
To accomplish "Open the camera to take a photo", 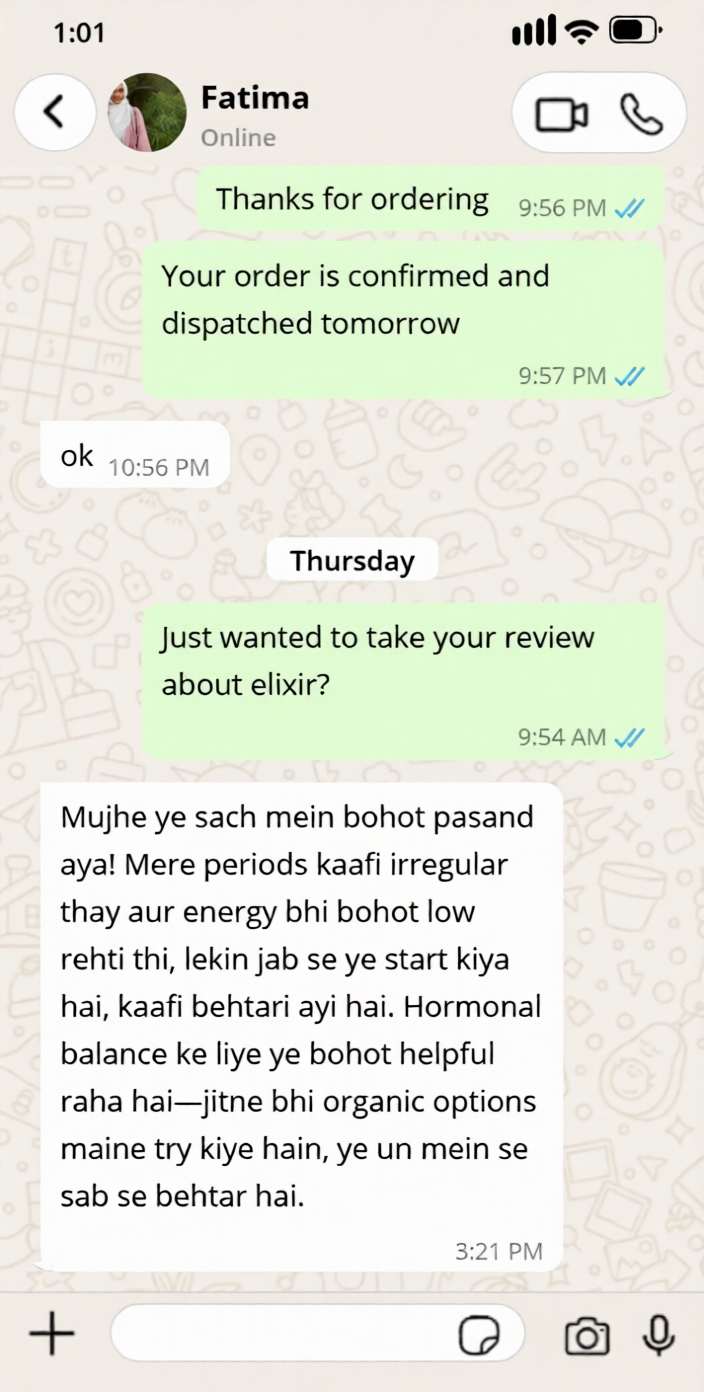I will point(587,1336).
